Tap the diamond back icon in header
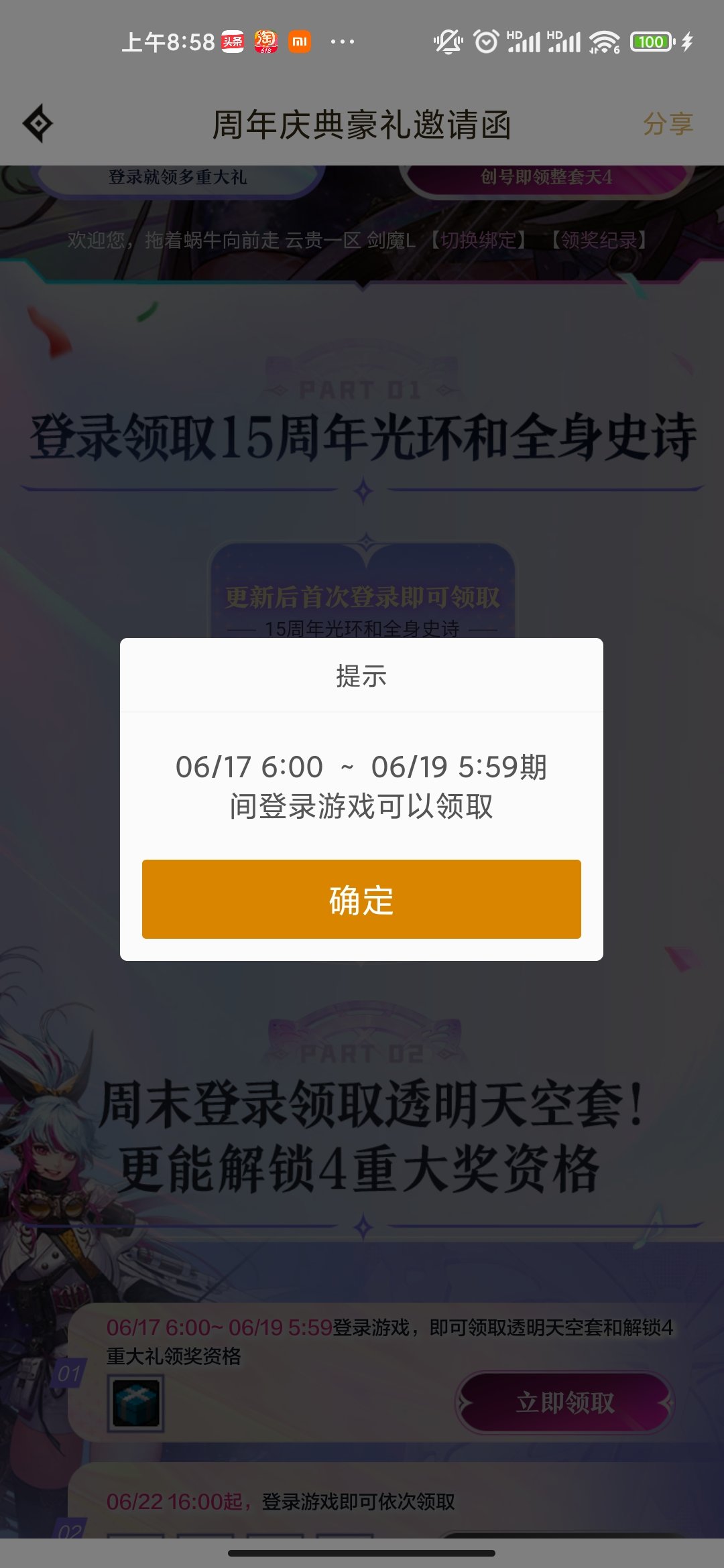The height and width of the screenshot is (1568, 724). pyautogui.click(x=38, y=123)
